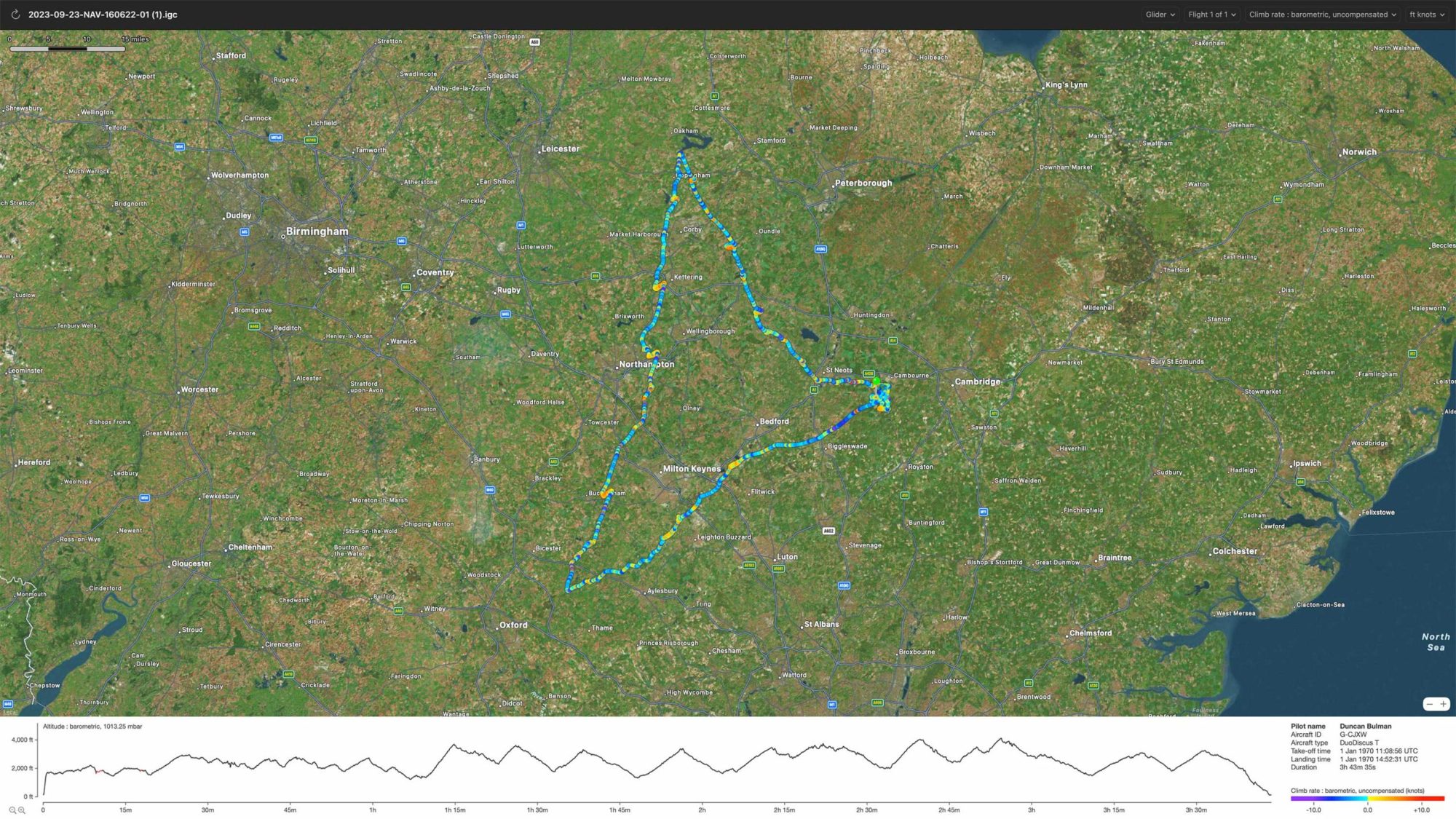Open the ft knots units dropdown
This screenshot has width=1456, height=819.
[x=1426, y=15]
